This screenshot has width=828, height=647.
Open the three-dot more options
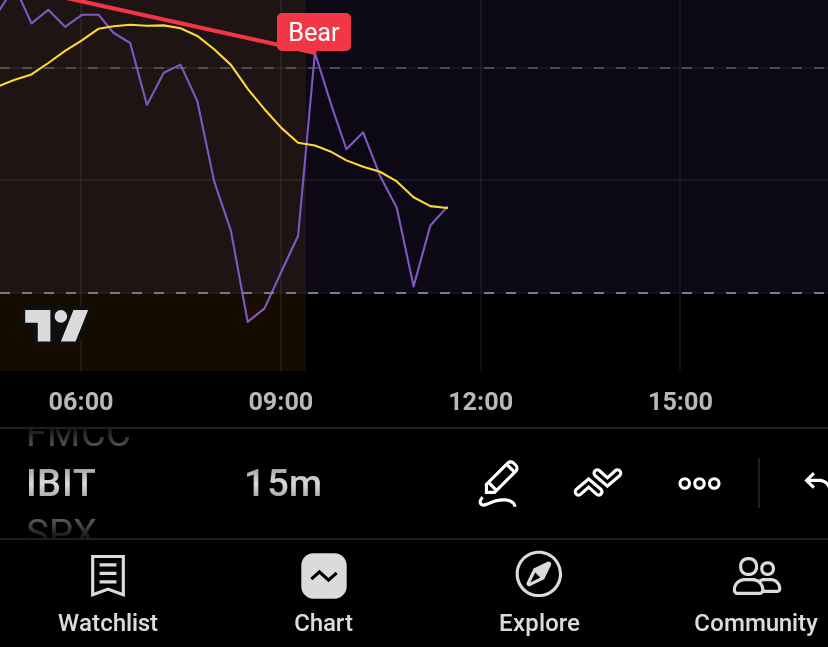(699, 483)
